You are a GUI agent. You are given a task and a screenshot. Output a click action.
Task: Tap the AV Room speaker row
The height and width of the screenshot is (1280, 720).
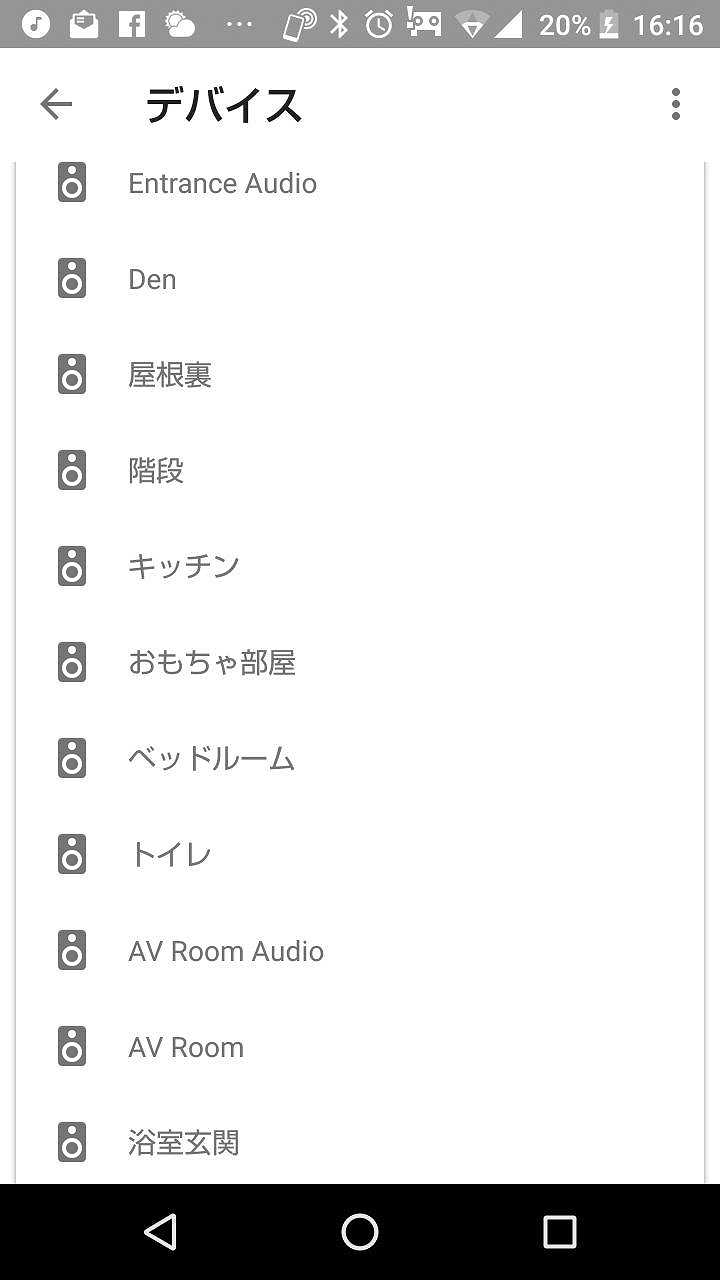tap(186, 1047)
